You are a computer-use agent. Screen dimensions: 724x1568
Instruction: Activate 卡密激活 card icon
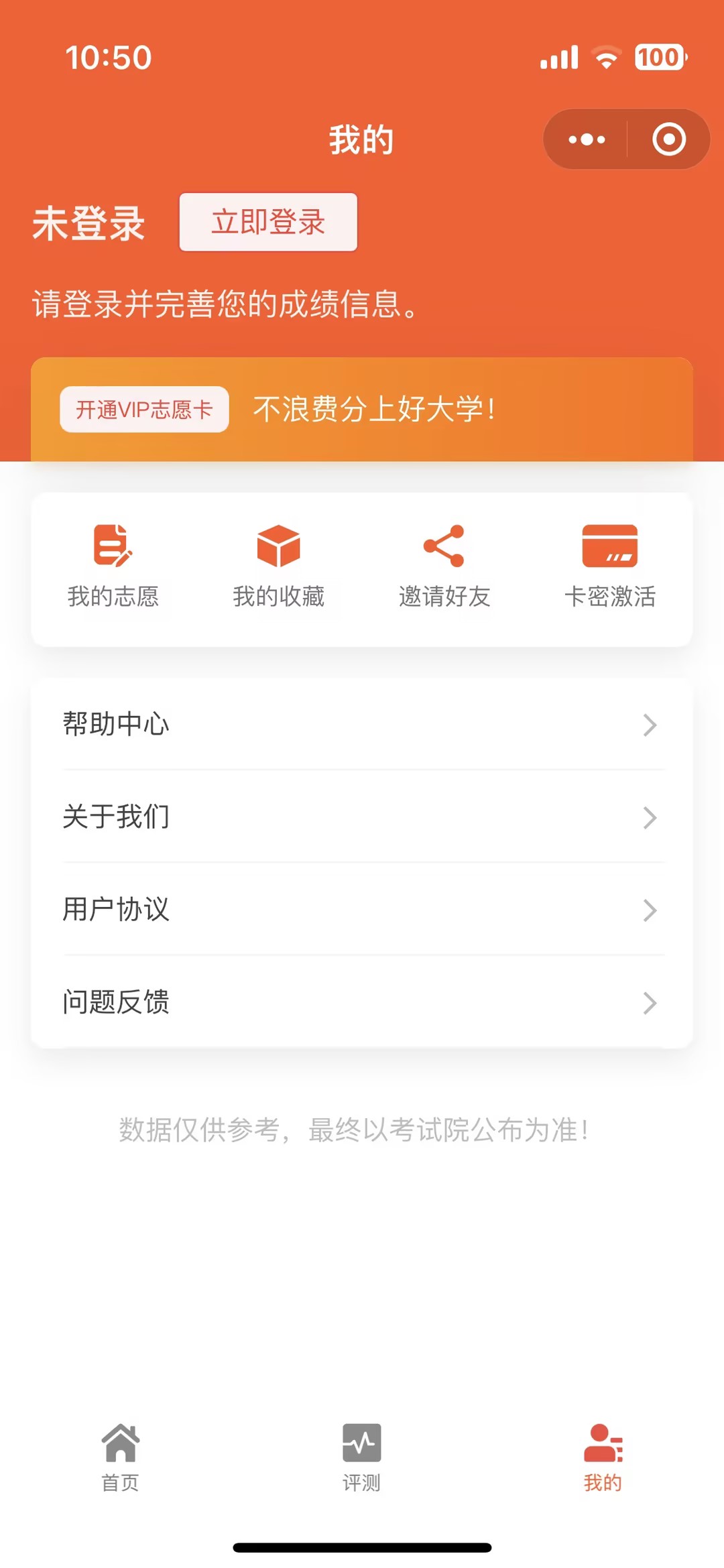pyautogui.click(x=610, y=546)
